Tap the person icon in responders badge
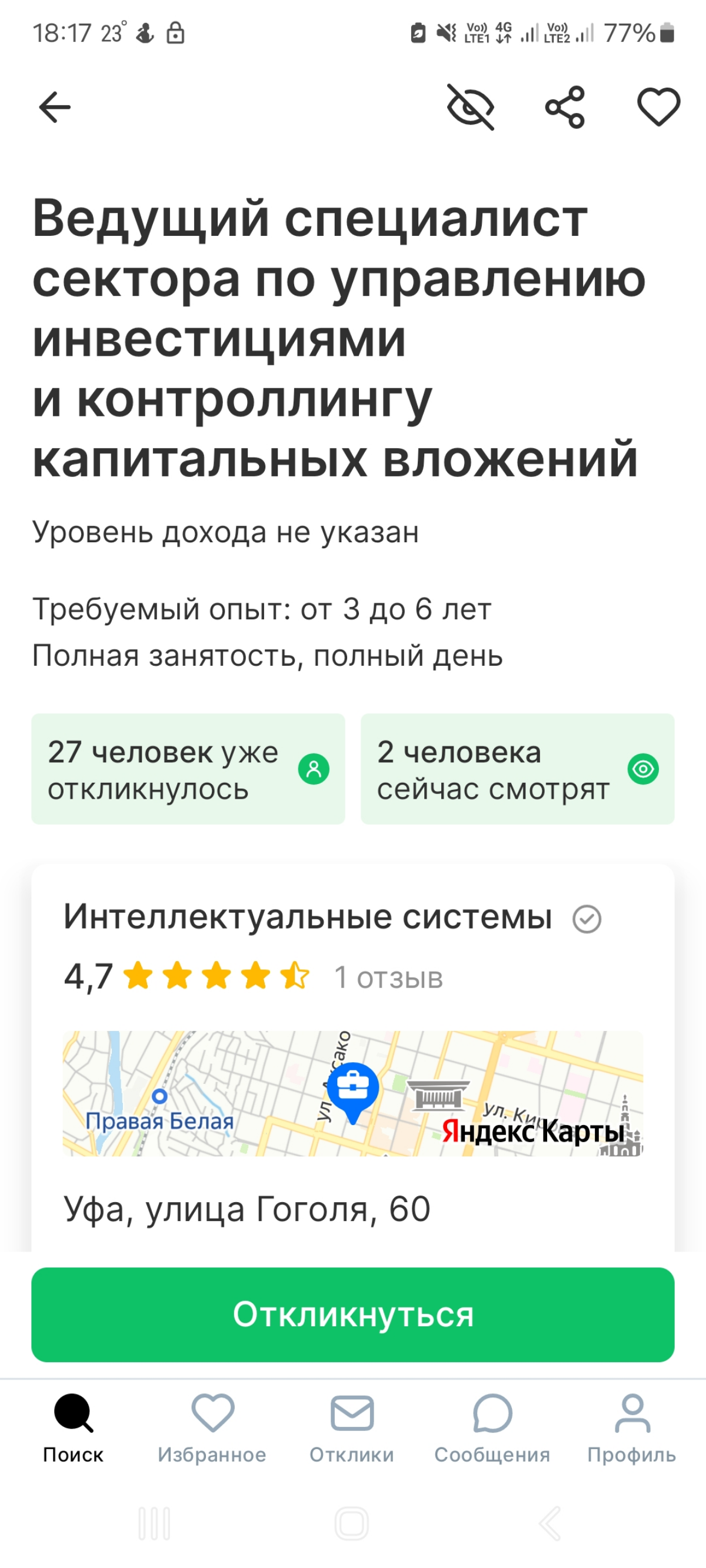The width and height of the screenshot is (706, 1568). [x=312, y=768]
